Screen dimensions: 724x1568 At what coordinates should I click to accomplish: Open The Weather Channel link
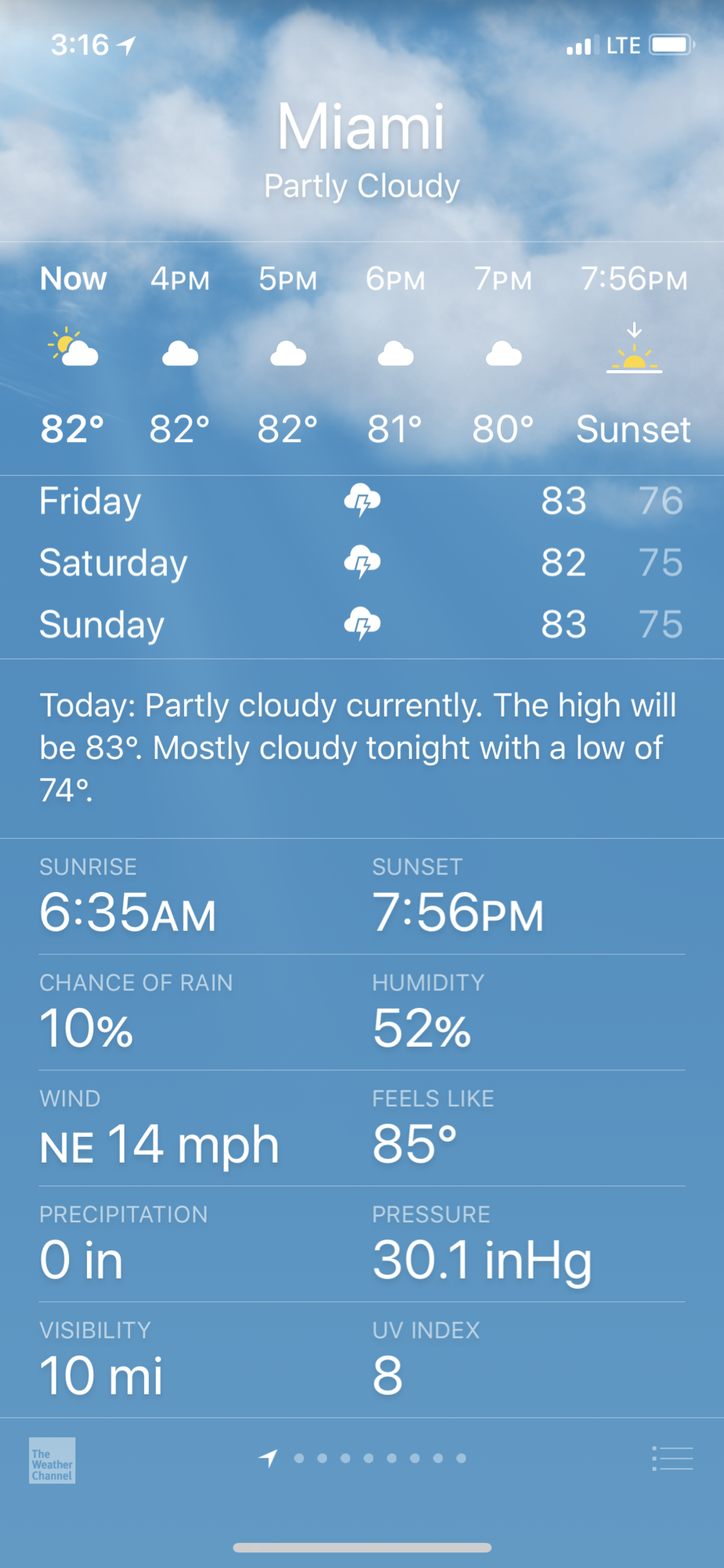[52, 1460]
